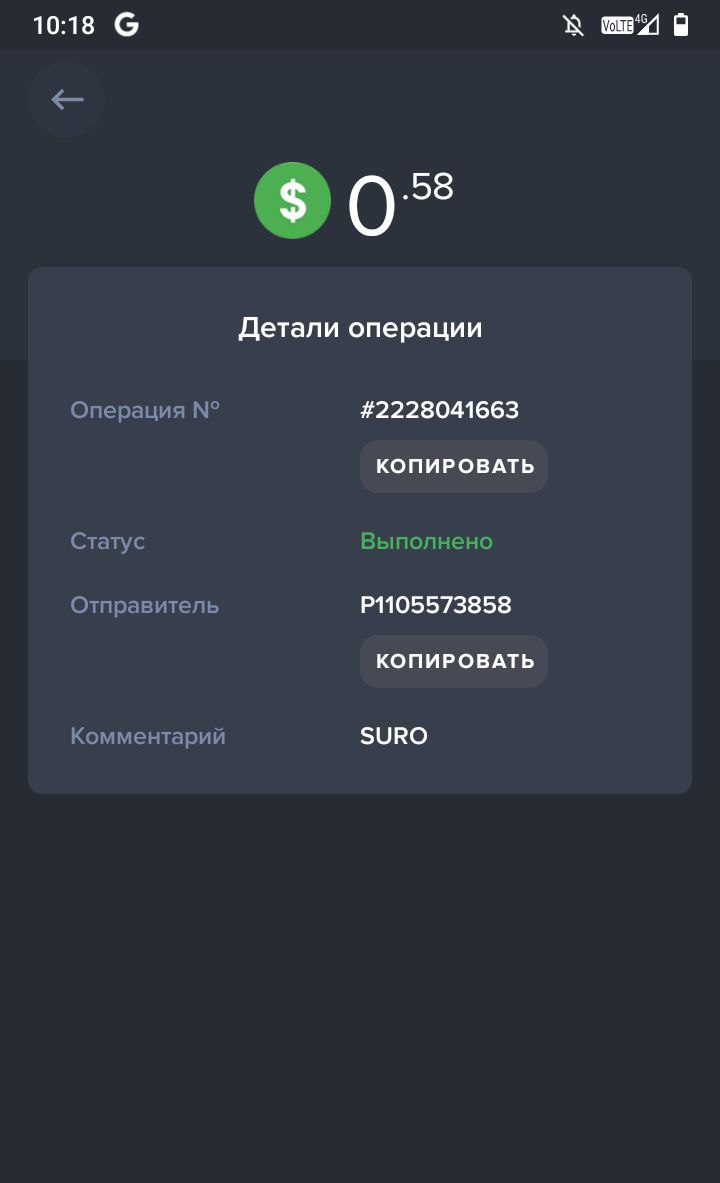Copy the operation number #2228041663
Screen dimensions: 720x1183
(454, 466)
